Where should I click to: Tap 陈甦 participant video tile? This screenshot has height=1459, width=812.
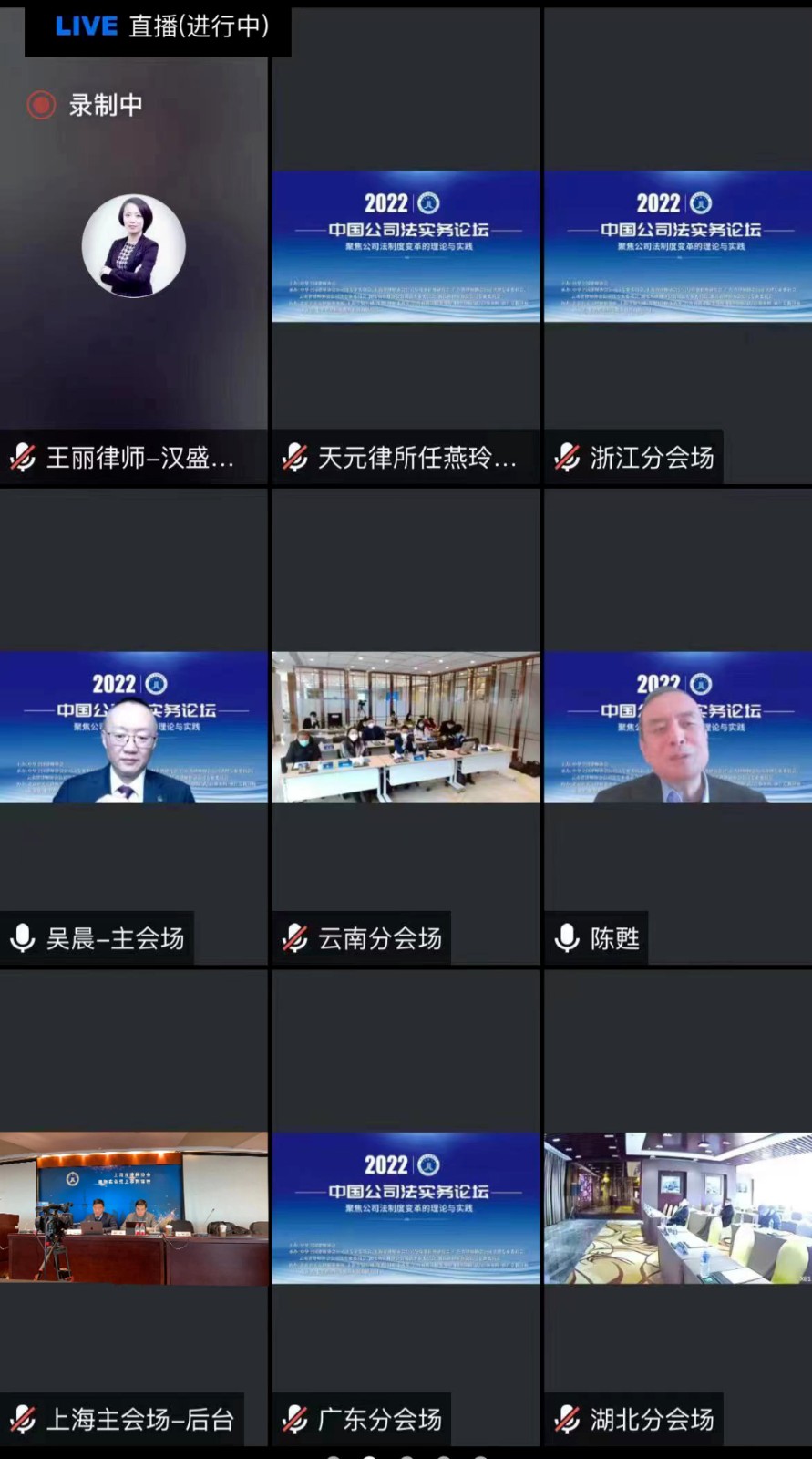(x=677, y=727)
